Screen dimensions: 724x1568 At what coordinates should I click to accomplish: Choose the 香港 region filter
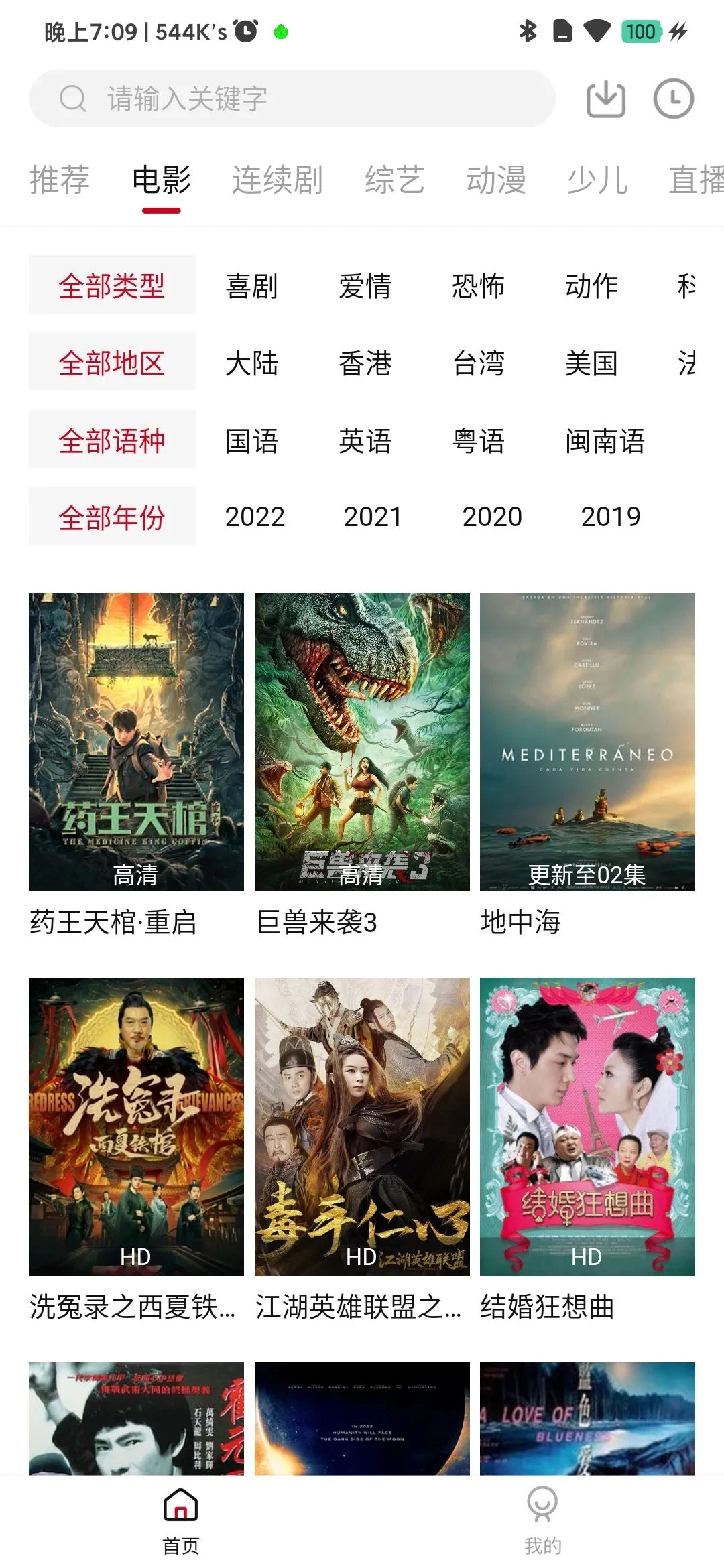click(365, 363)
